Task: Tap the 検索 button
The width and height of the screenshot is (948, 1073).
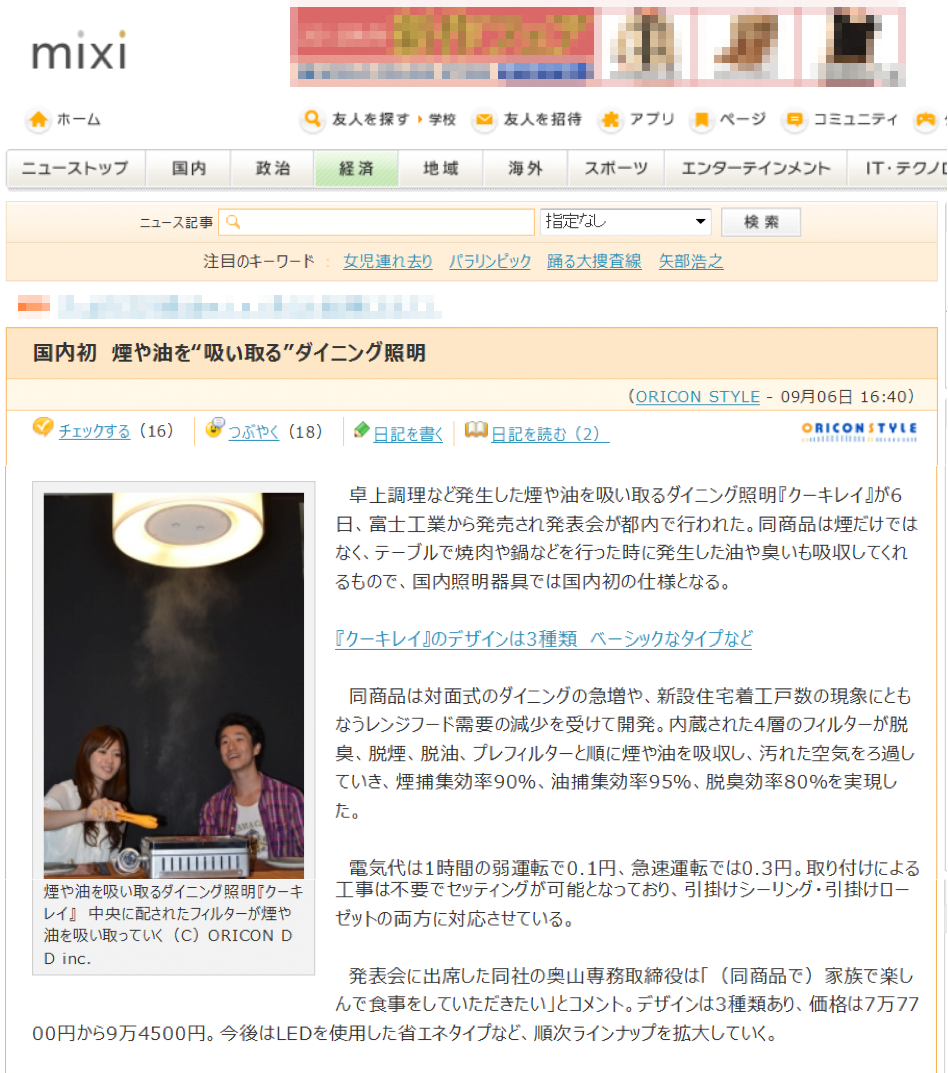Action: click(x=760, y=222)
